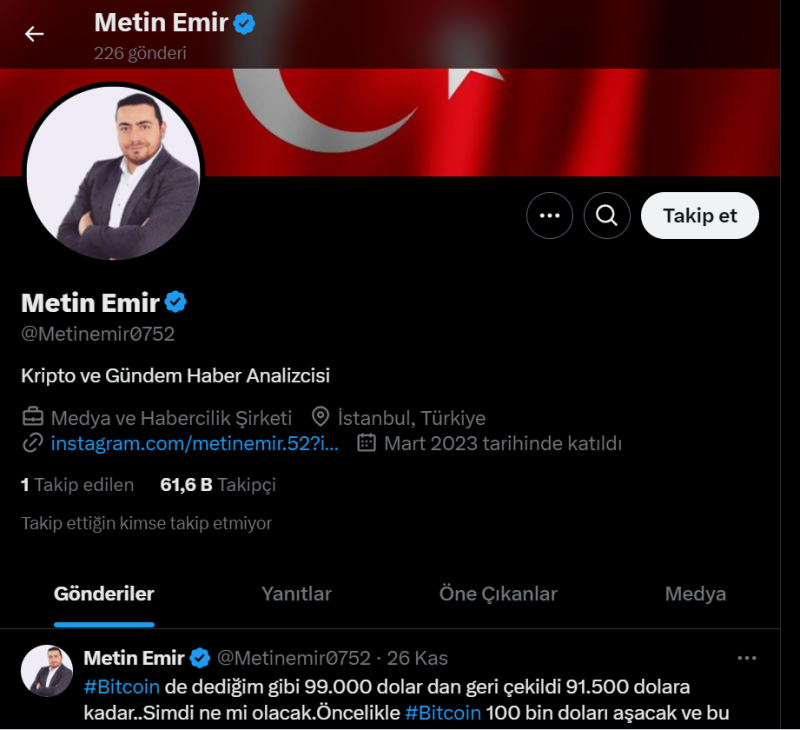800x730 pixels.
Task: Follow with the Takip et button
Action: pos(699,216)
